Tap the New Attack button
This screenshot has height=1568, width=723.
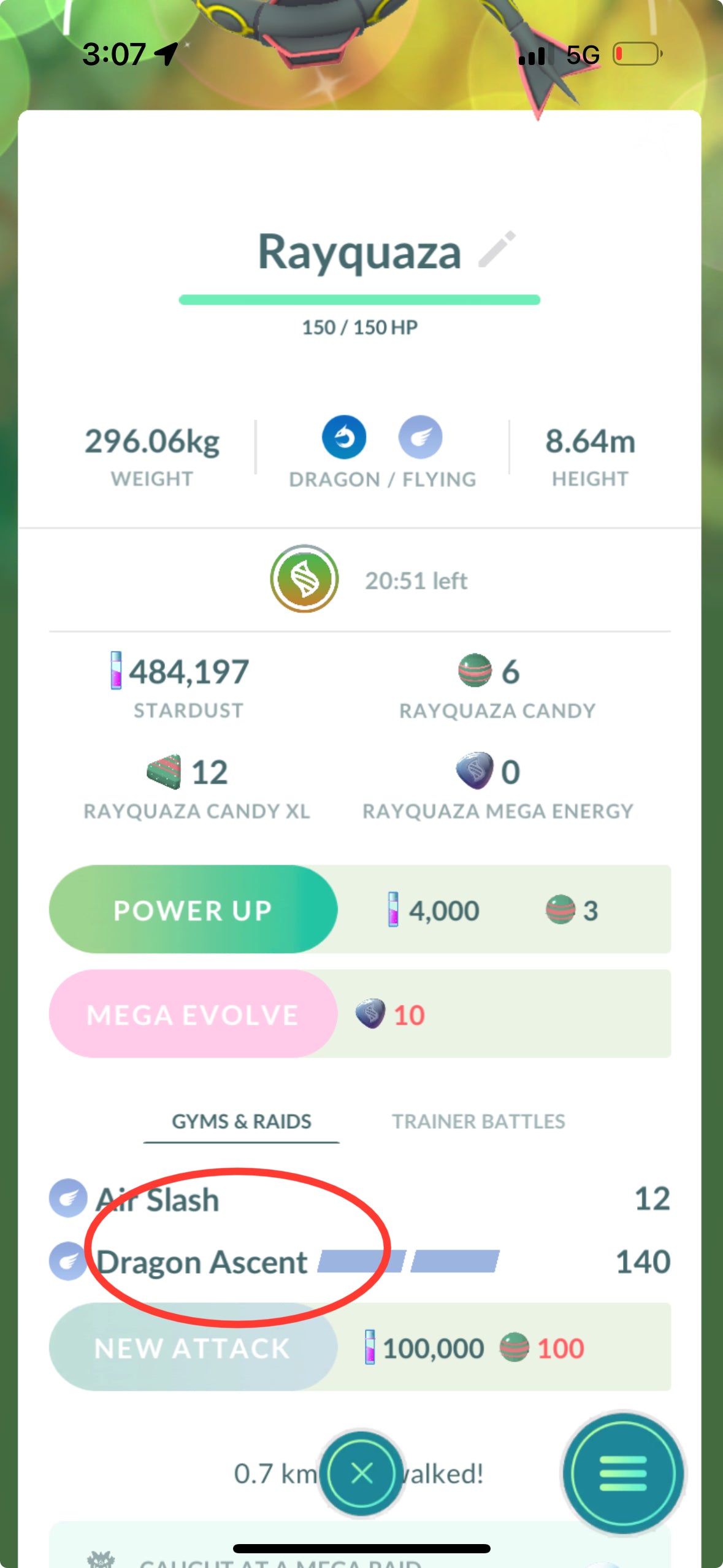point(193,1348)
